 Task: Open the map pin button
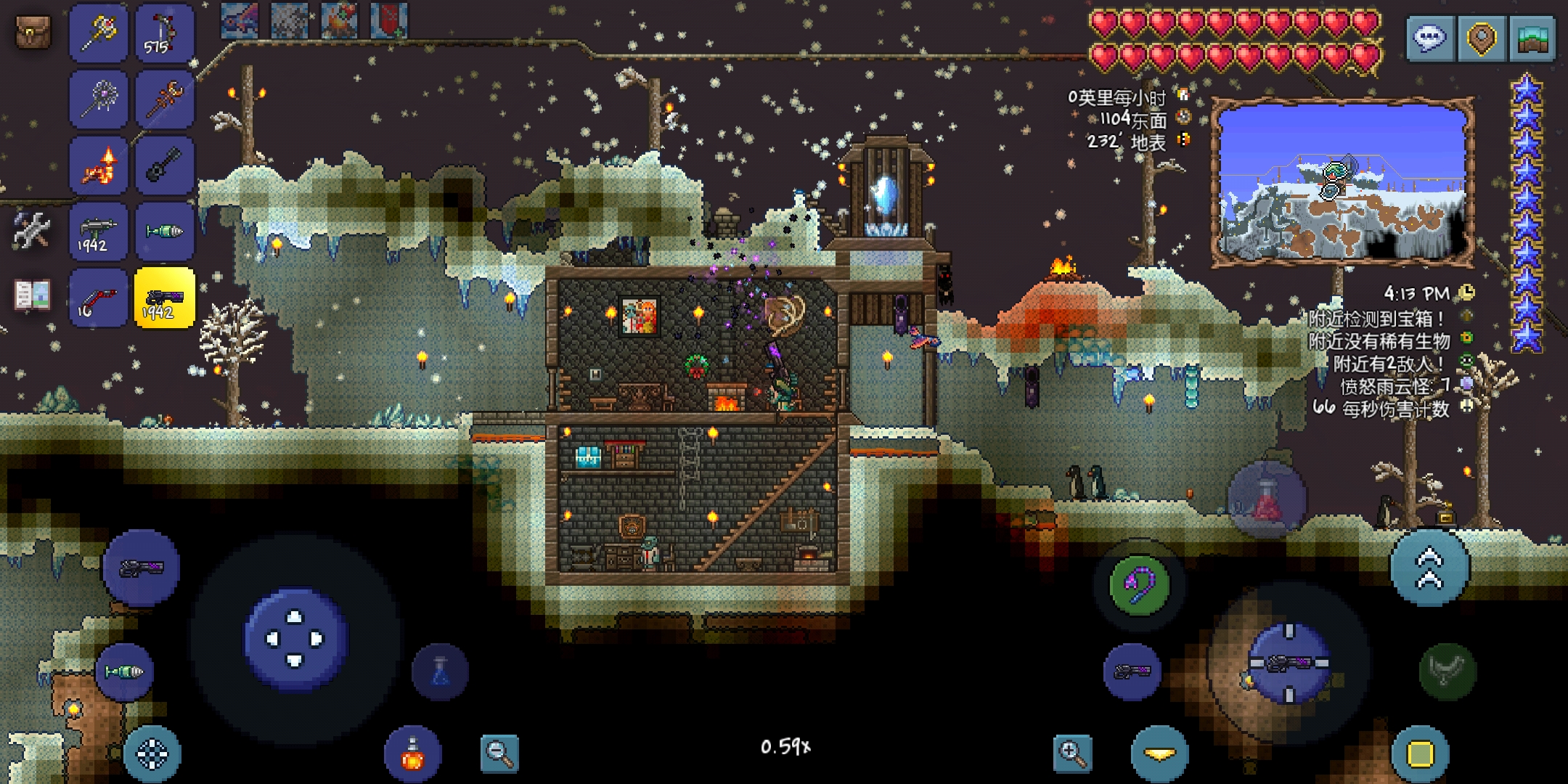(x=1482, y=38)
